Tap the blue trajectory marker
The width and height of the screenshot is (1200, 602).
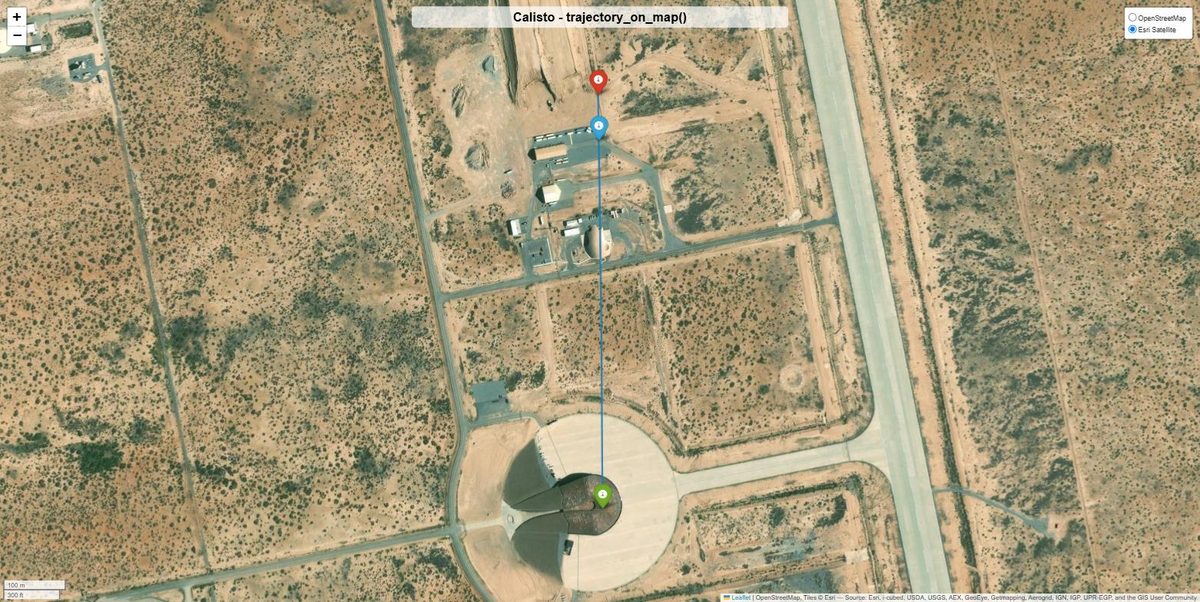[599, 126]
